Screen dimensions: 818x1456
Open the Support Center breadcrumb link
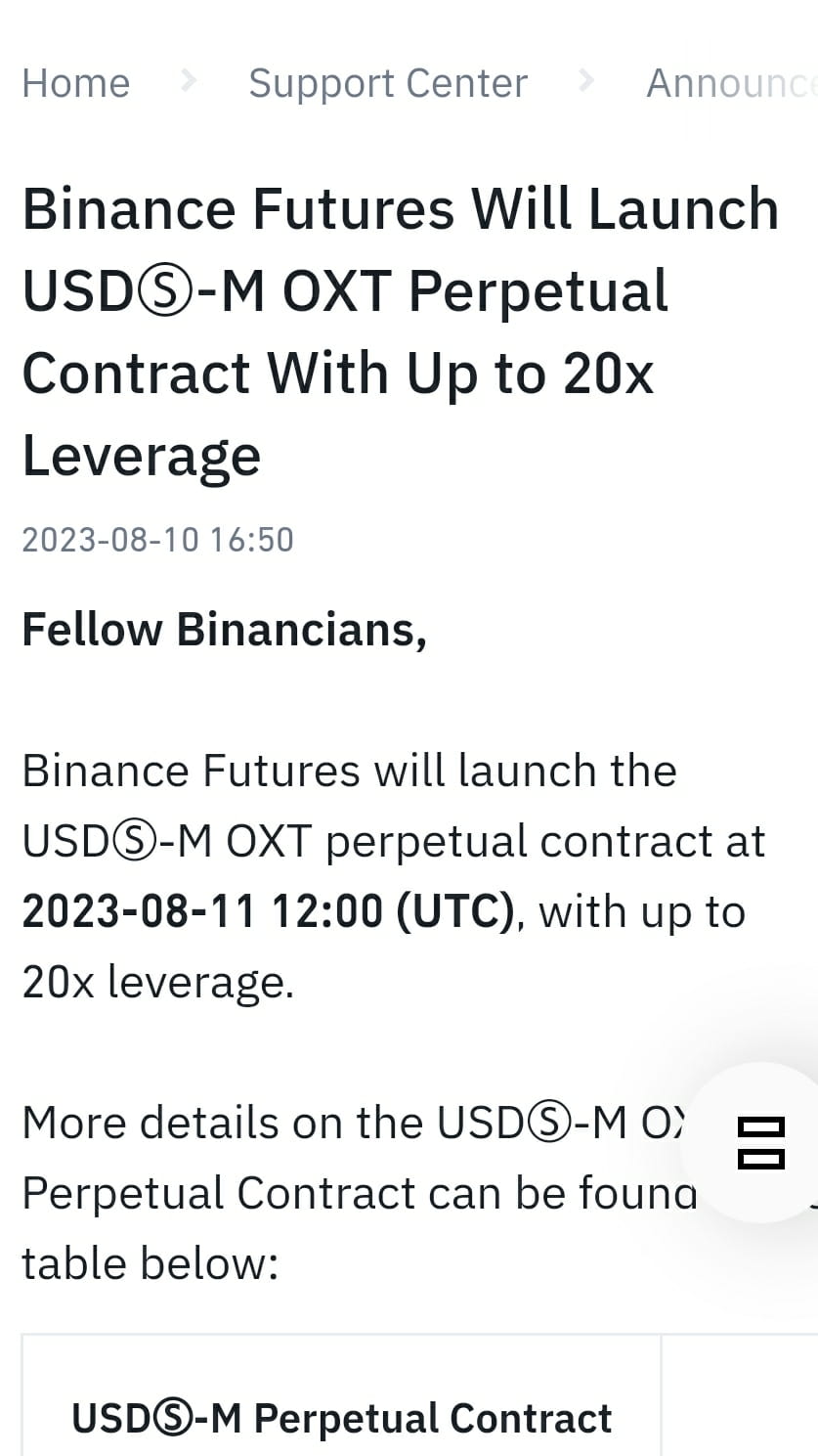388,82
